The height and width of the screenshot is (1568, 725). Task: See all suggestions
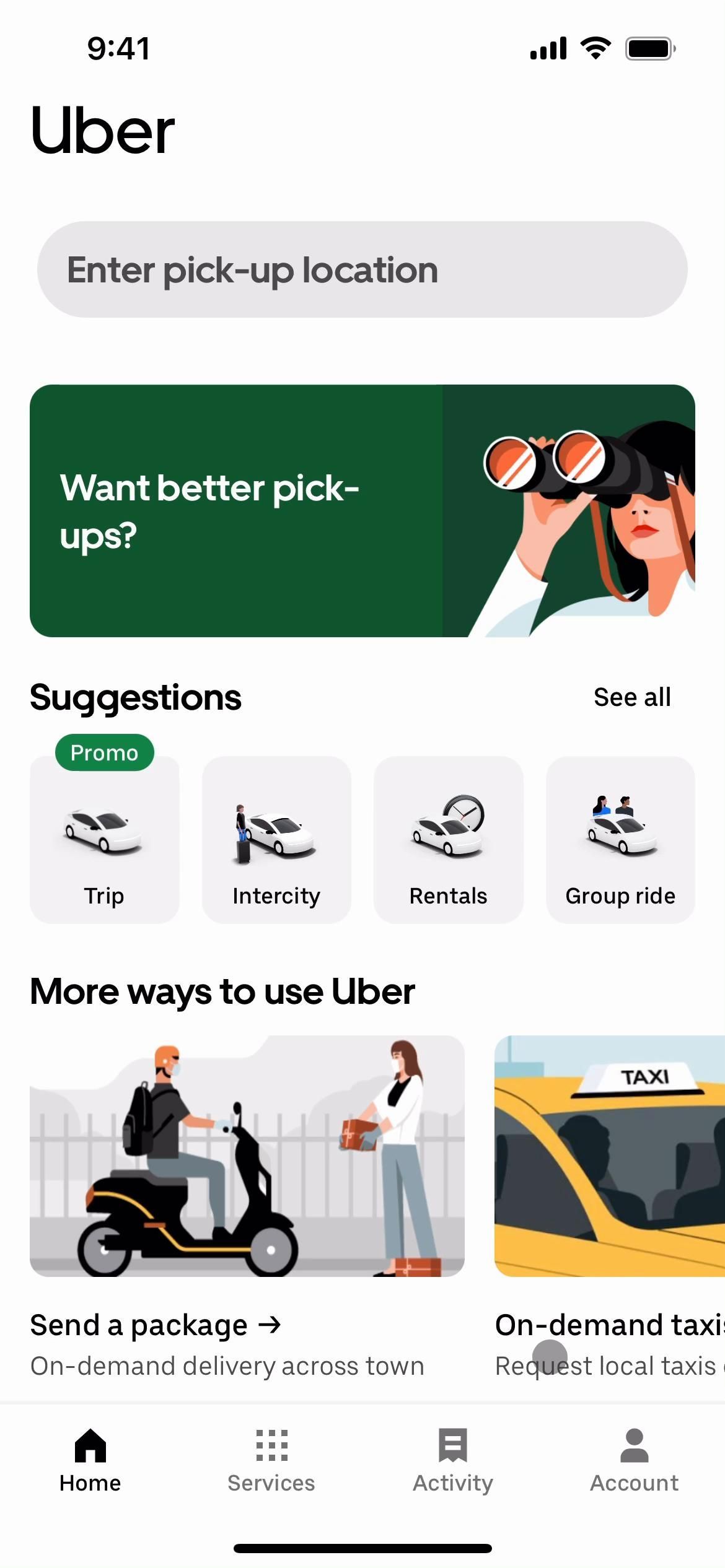[x=631, y=697]
